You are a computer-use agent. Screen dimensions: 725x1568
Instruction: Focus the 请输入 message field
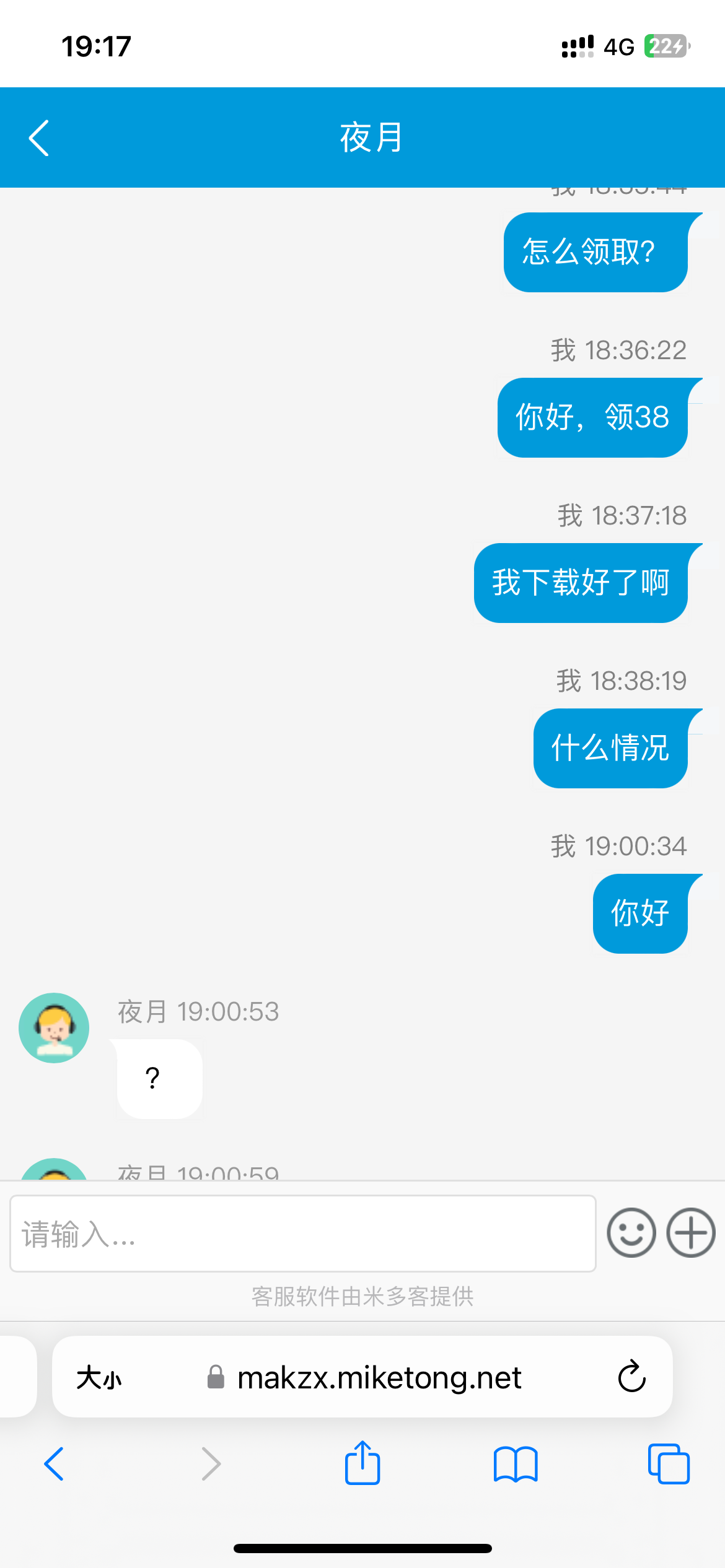click(302, 1234)
